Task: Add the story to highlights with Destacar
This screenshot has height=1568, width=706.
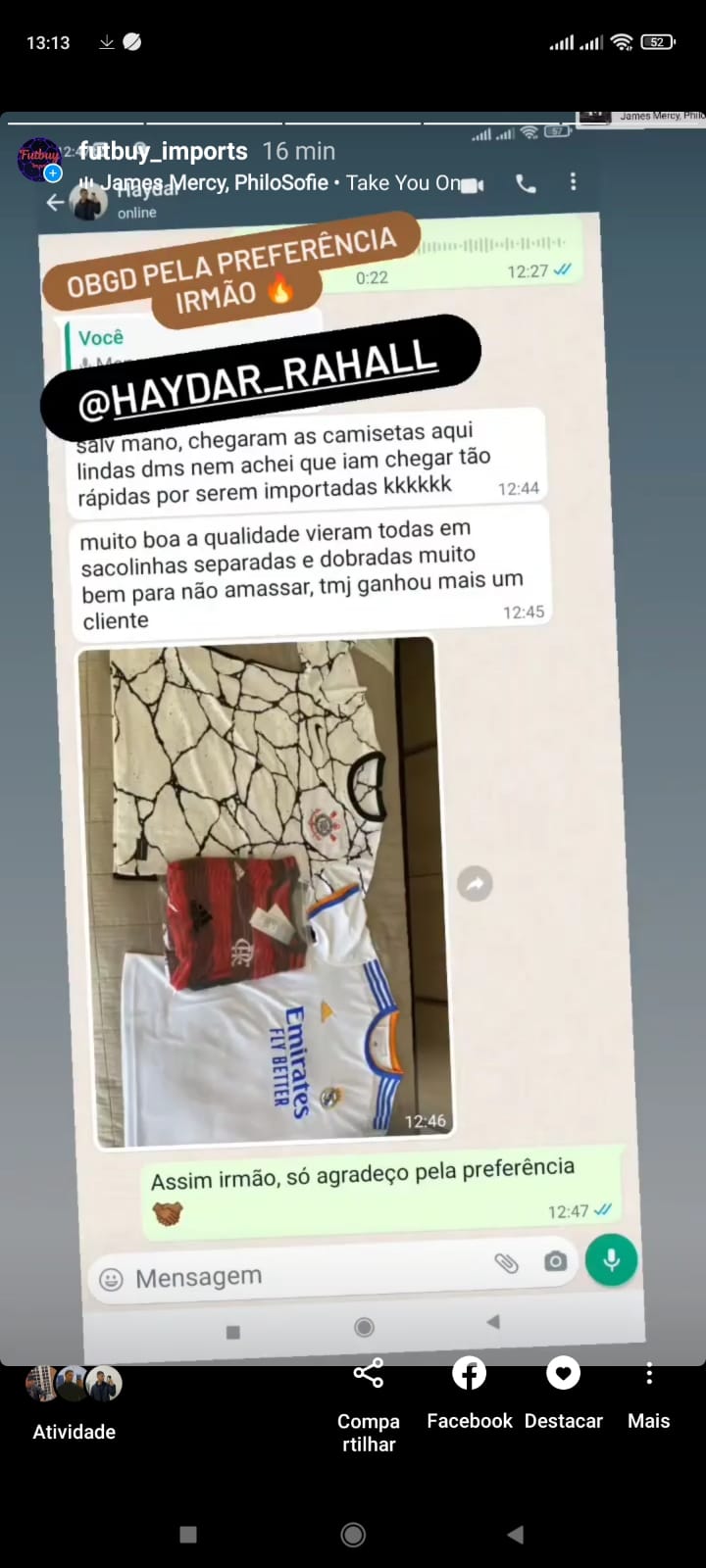Action: pos(563,1394)
